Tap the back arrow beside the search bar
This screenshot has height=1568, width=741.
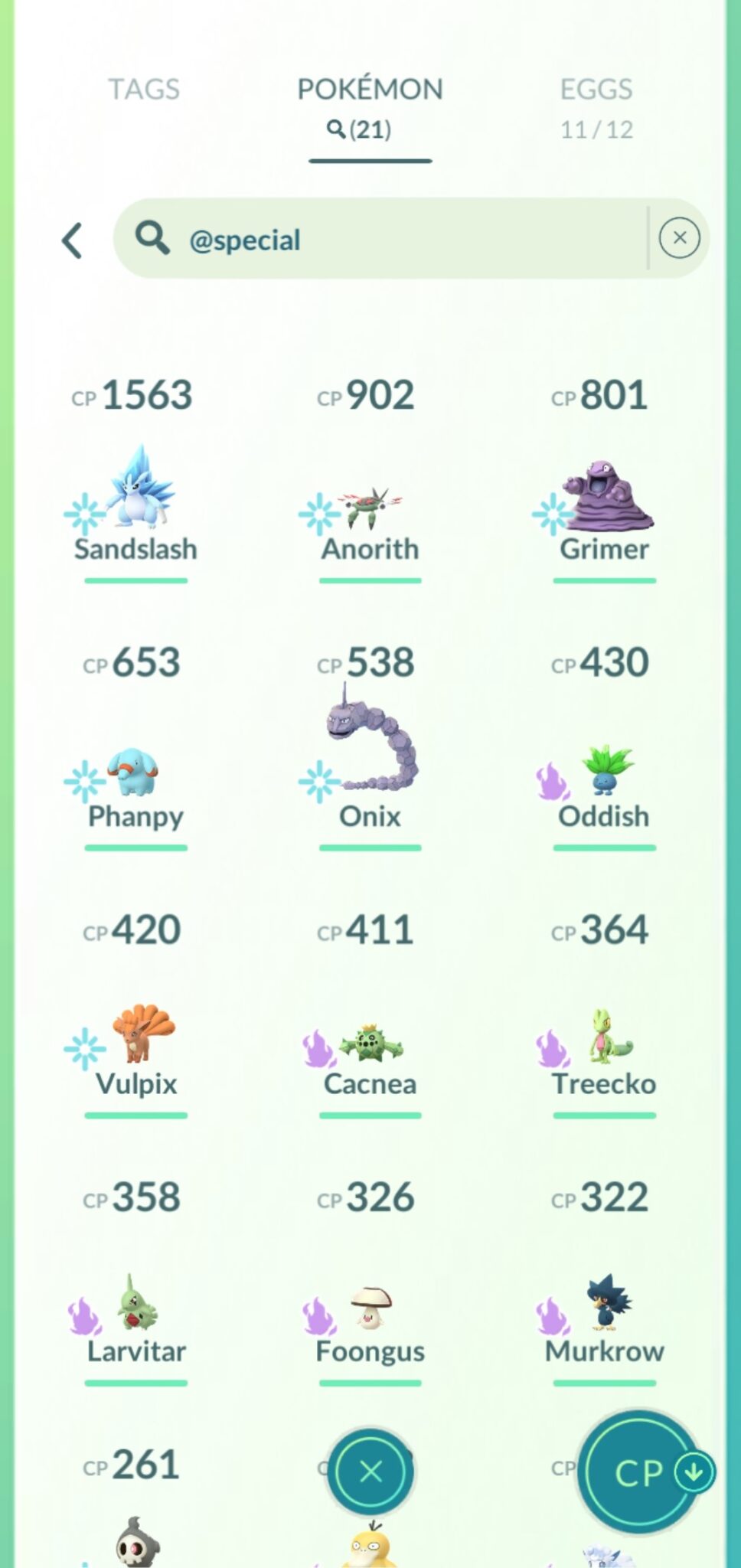pos(73,240)
